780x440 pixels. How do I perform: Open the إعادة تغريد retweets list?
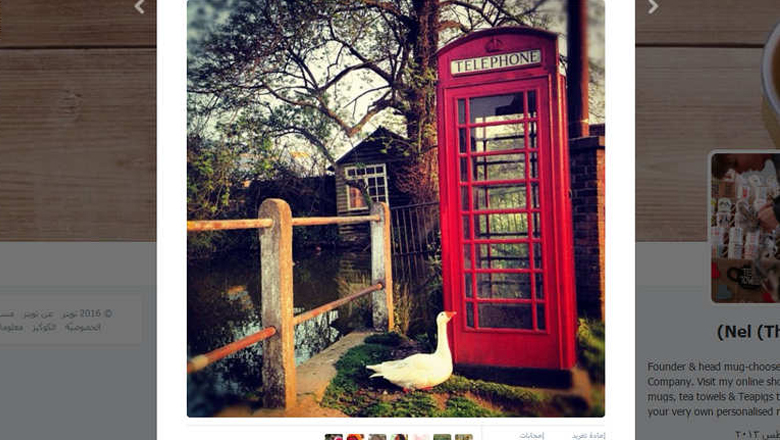point(588,435)
